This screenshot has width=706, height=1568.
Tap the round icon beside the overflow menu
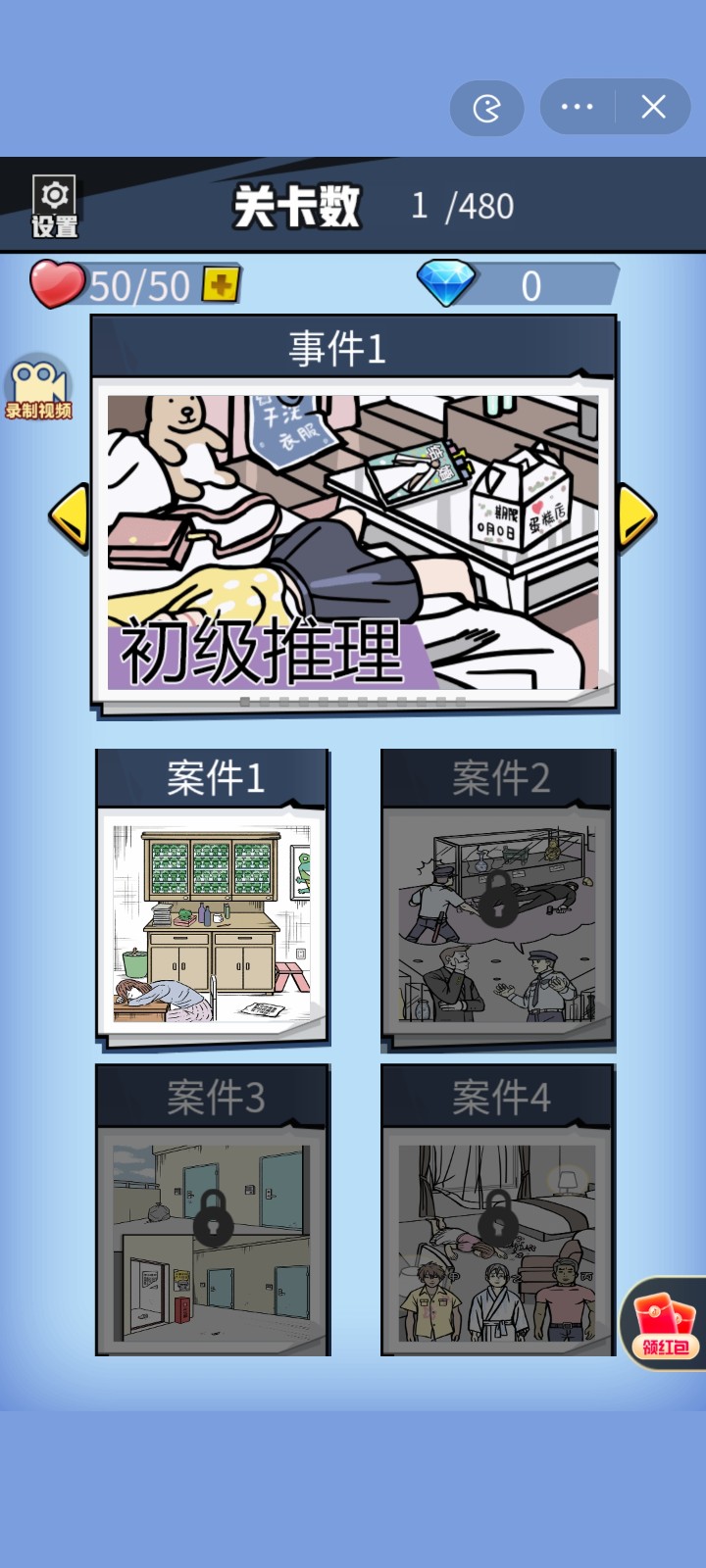coord(487,107)
